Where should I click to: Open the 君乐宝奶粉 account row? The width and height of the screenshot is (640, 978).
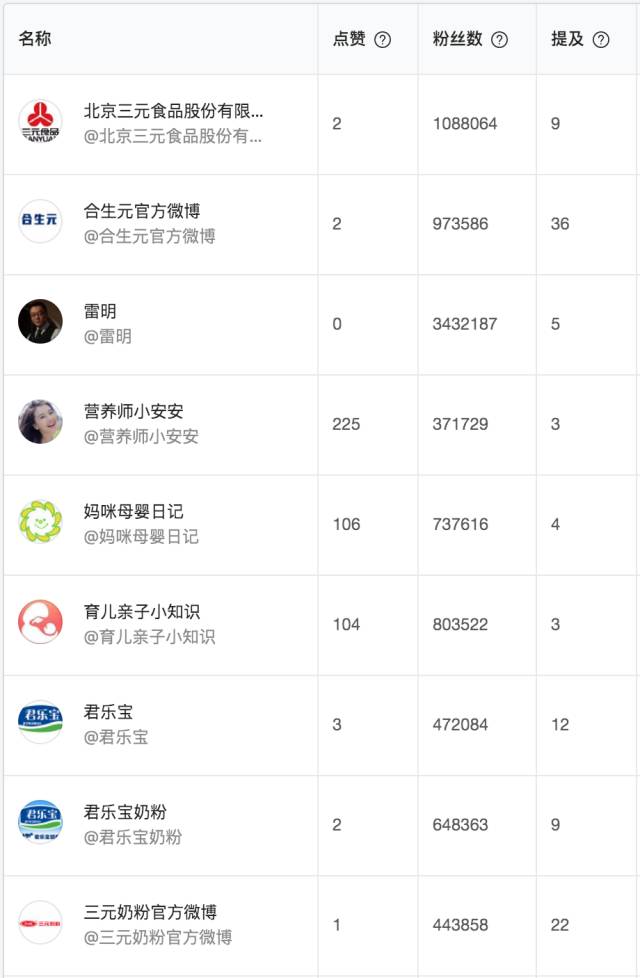coord(125,812)
